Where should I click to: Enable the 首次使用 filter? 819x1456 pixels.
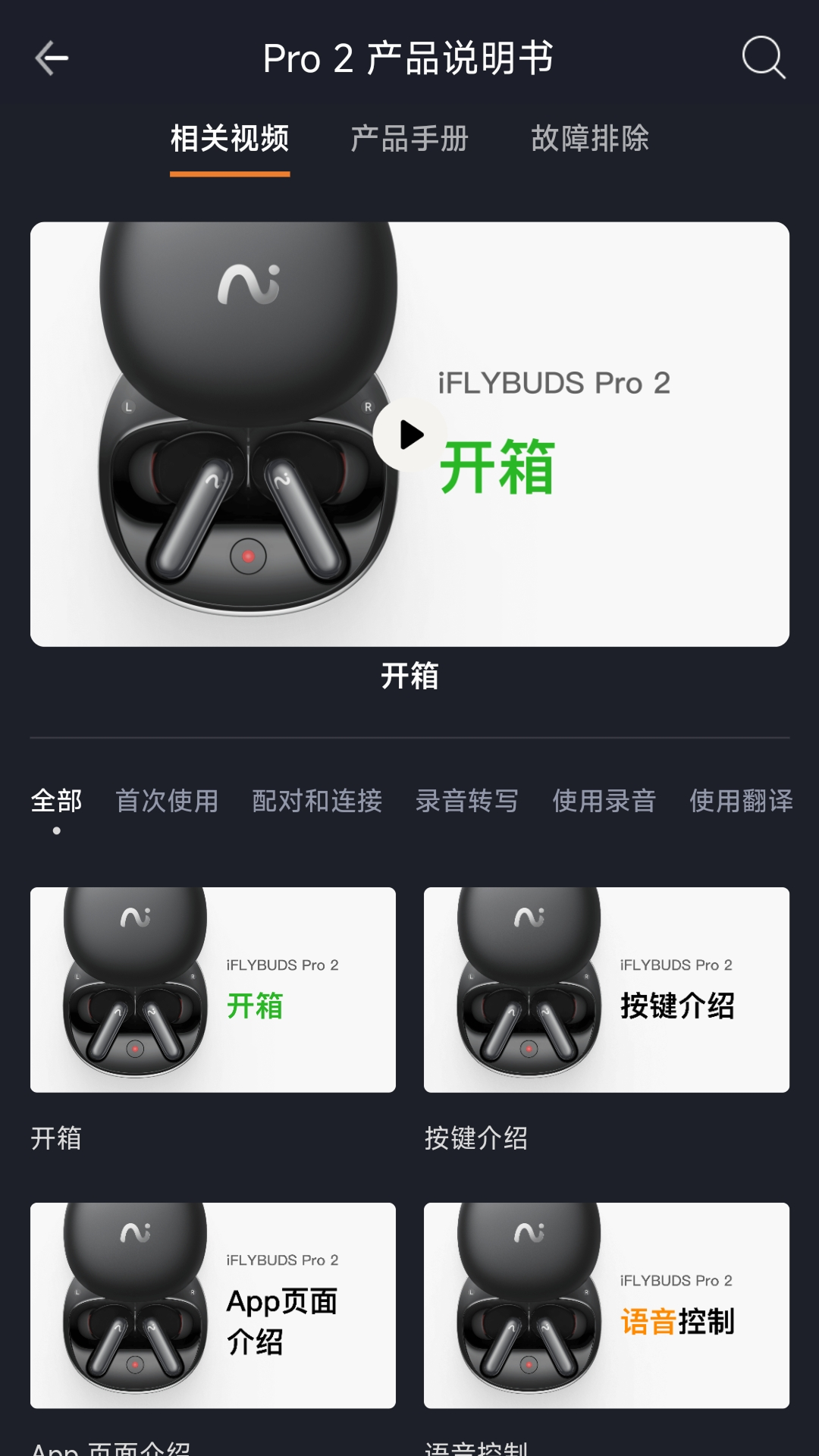point(167,799)
